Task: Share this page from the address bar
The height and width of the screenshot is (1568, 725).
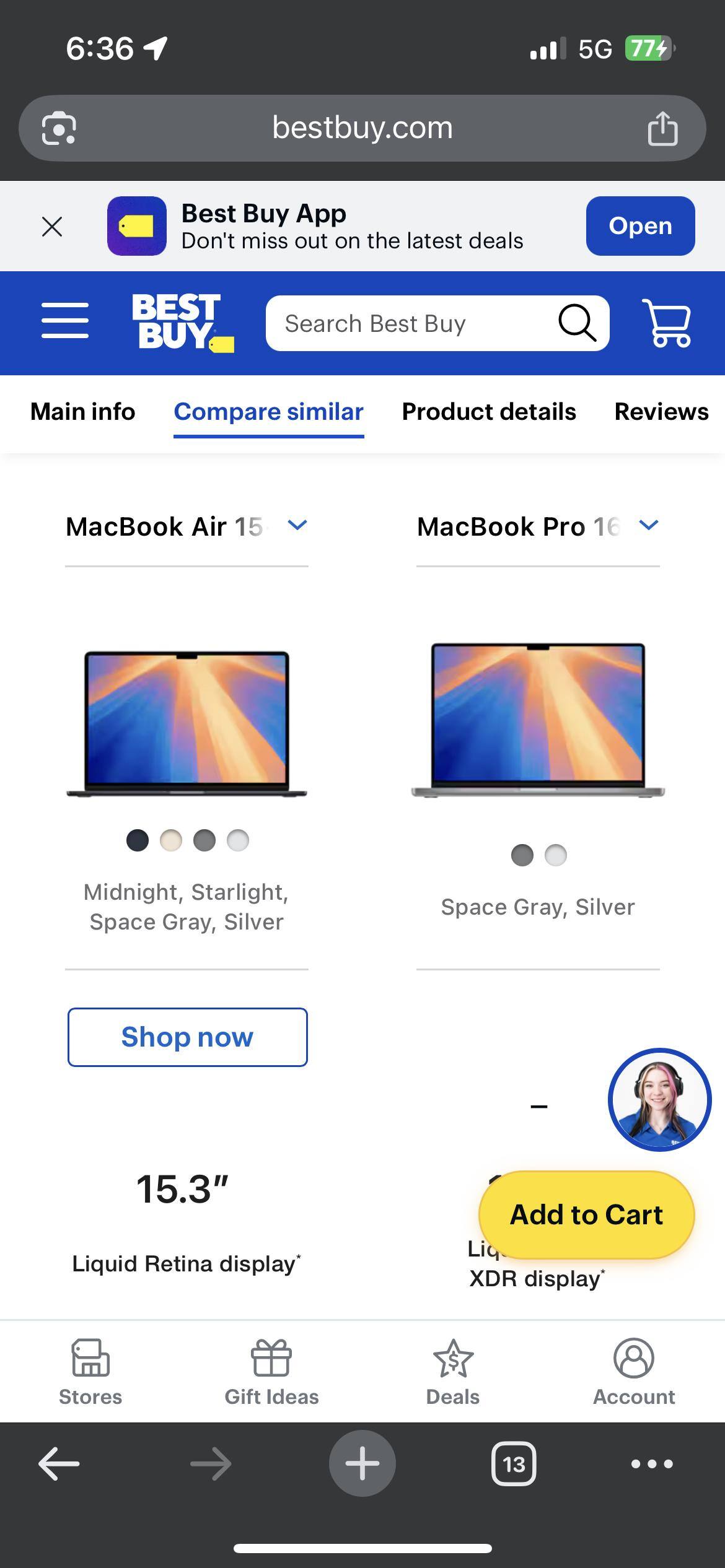Action: (x=662, y=129)
